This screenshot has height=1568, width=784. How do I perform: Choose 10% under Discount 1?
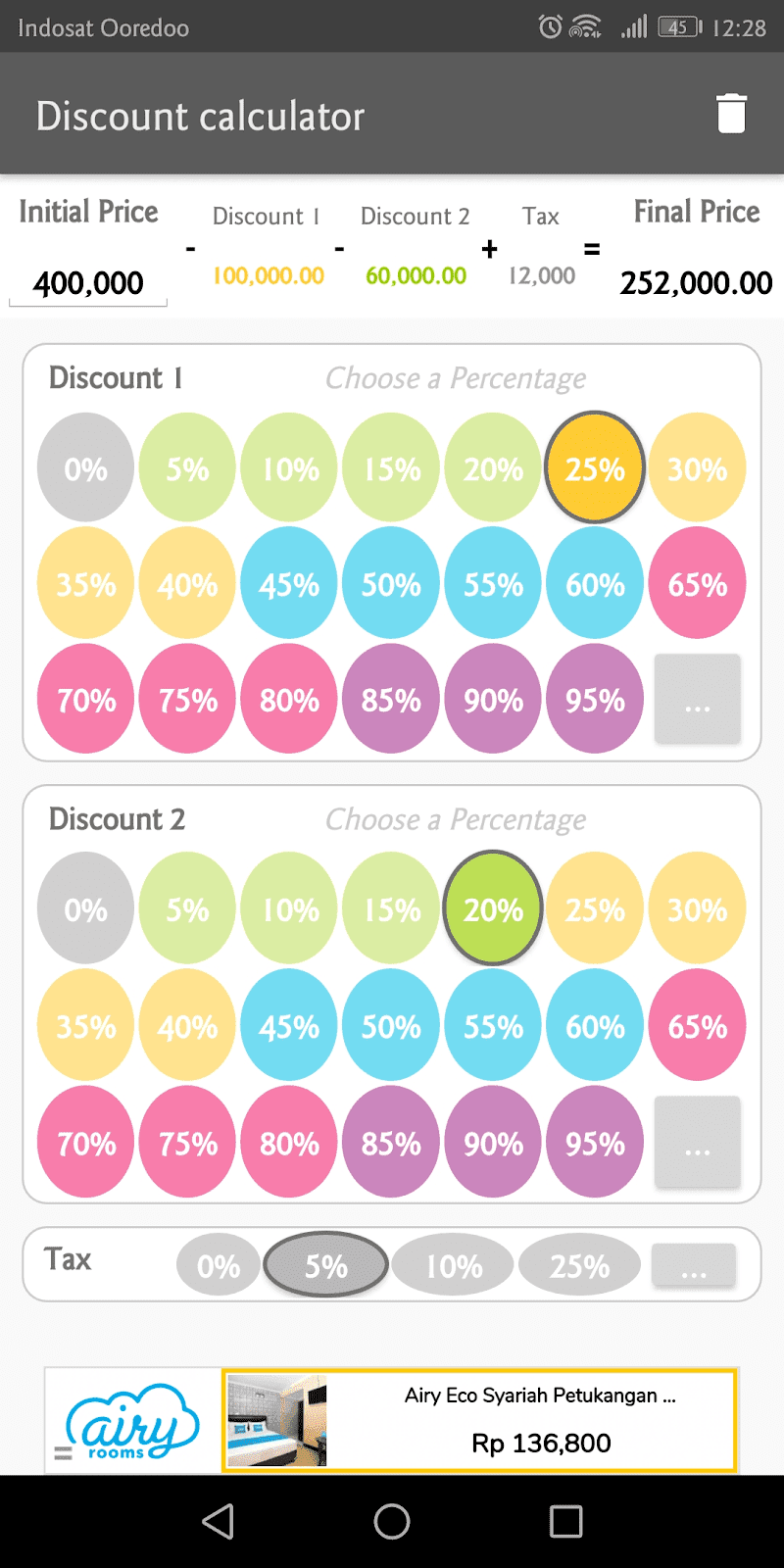point(289,468)
